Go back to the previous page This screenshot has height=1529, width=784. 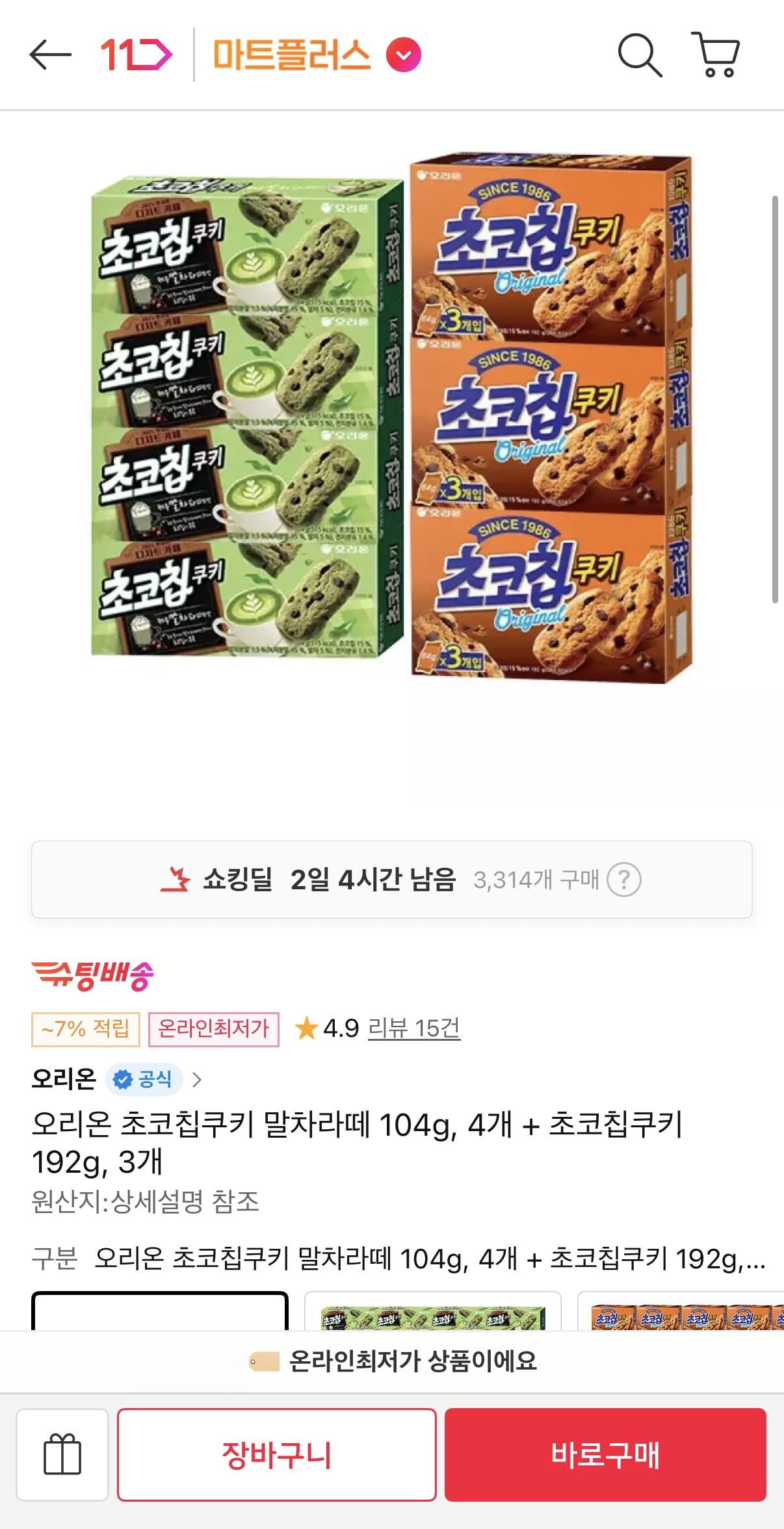(x=50, y=55)
